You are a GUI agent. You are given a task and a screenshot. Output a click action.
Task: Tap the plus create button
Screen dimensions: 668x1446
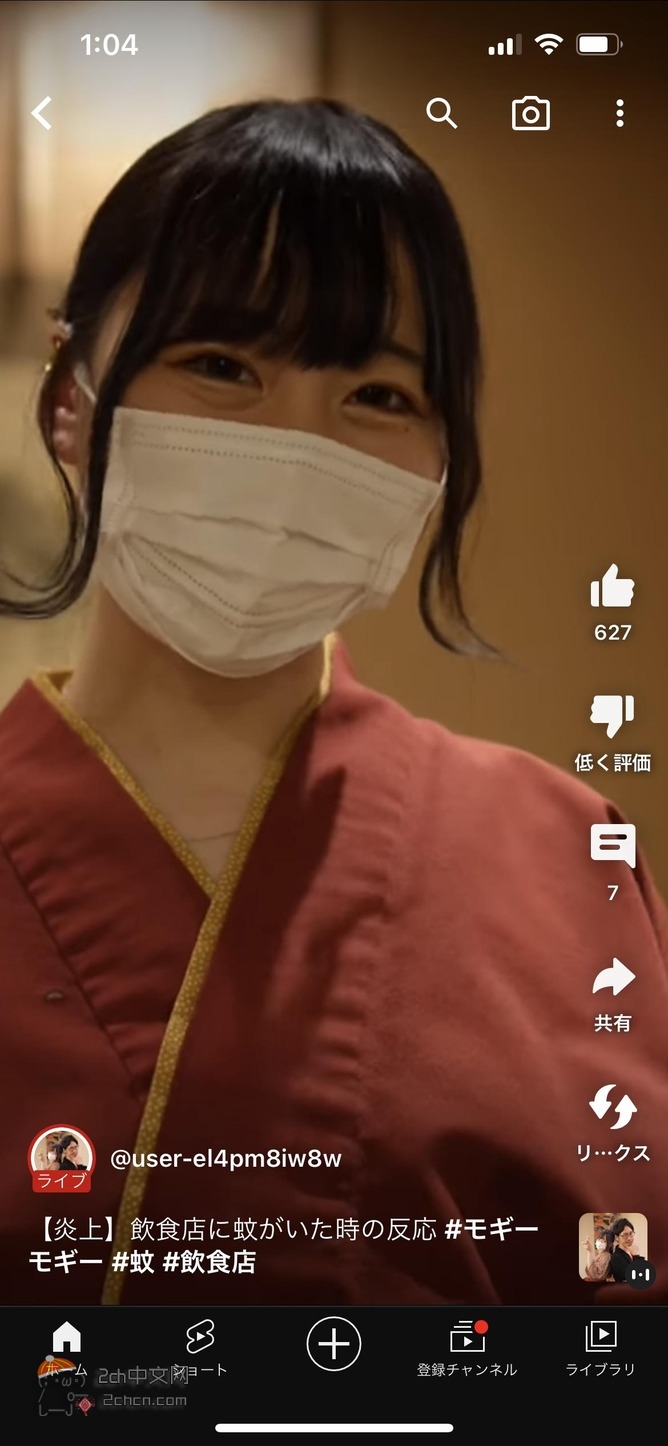tap(333, 1342)
